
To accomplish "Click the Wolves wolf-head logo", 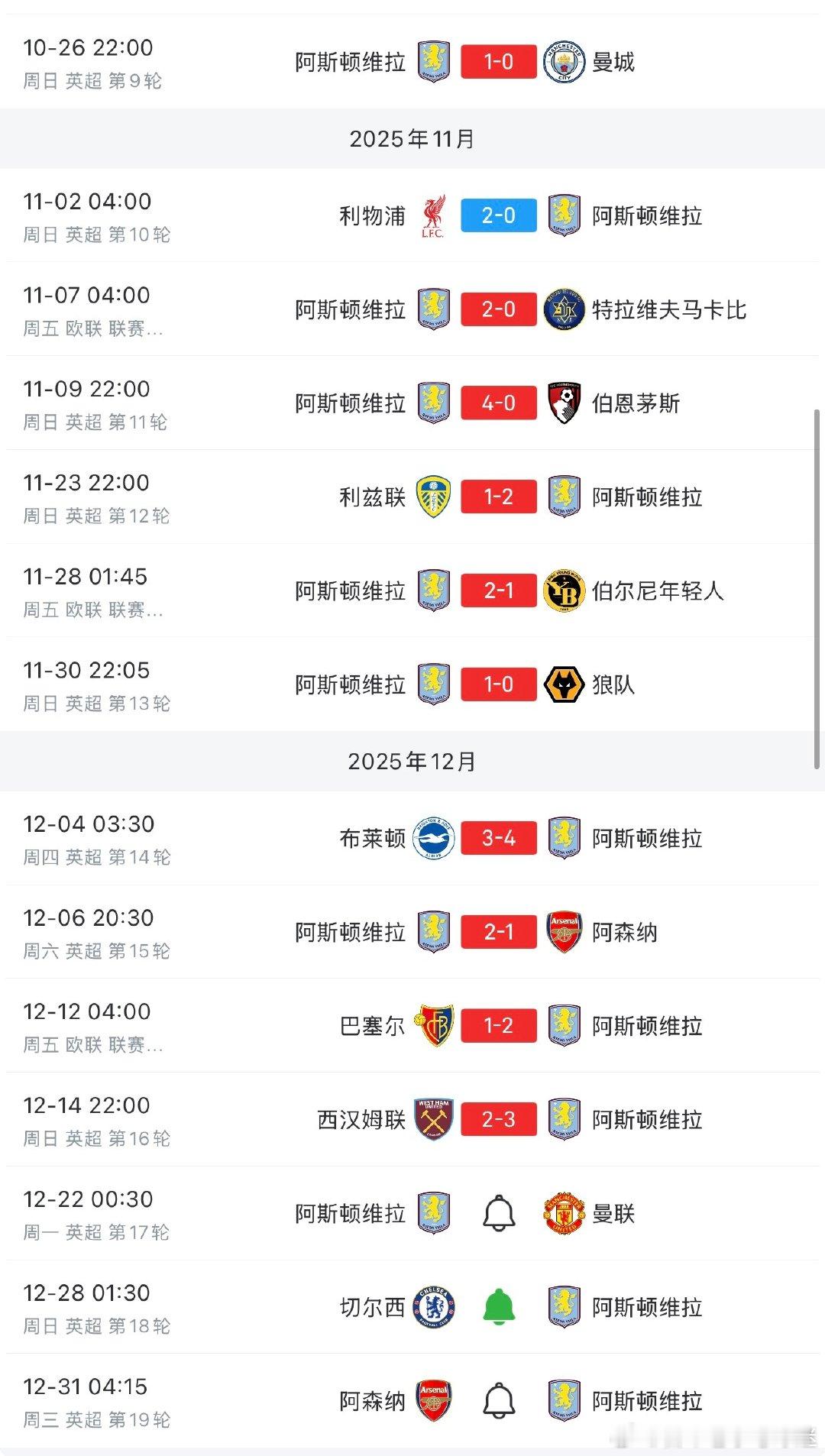I will [563, 684].
